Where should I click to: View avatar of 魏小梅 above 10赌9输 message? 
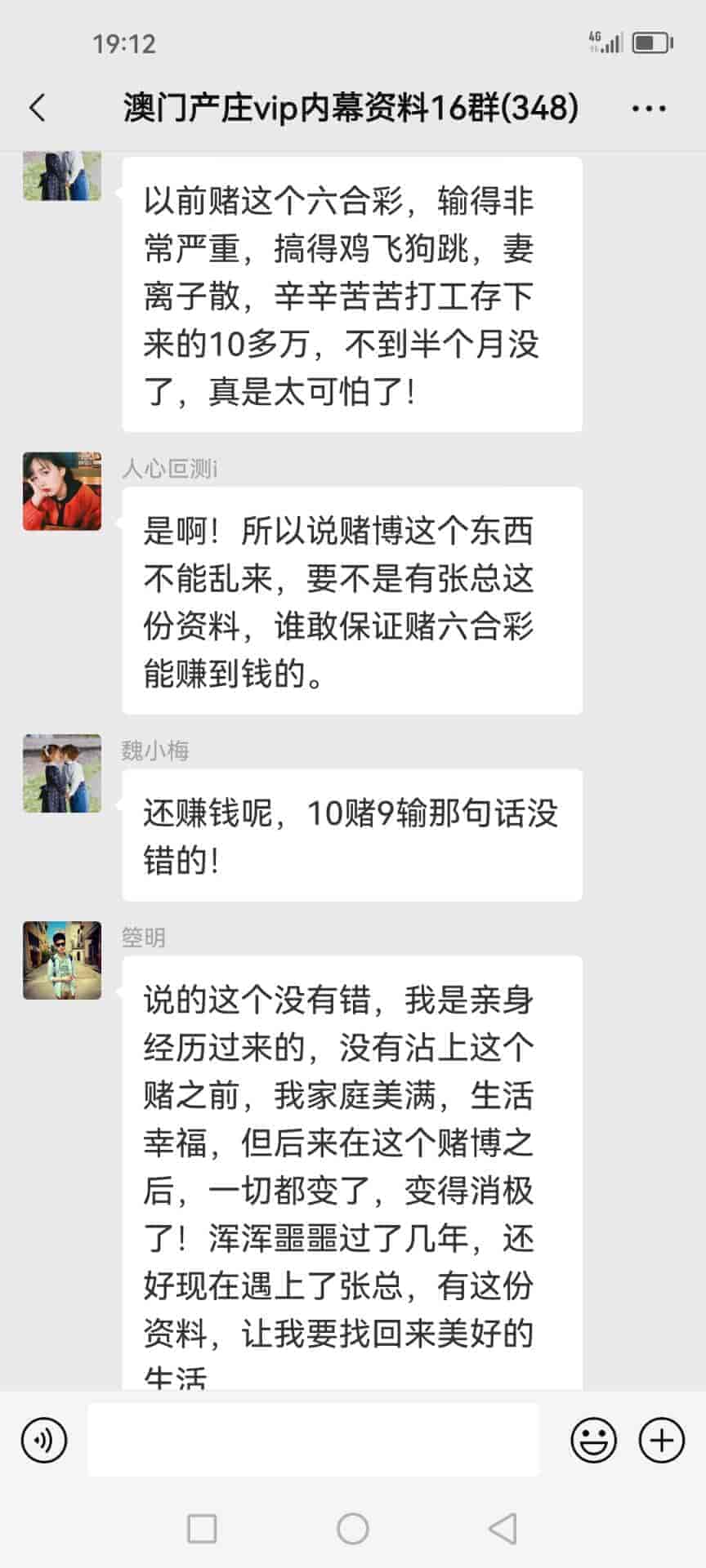click(x=62, y=773)
